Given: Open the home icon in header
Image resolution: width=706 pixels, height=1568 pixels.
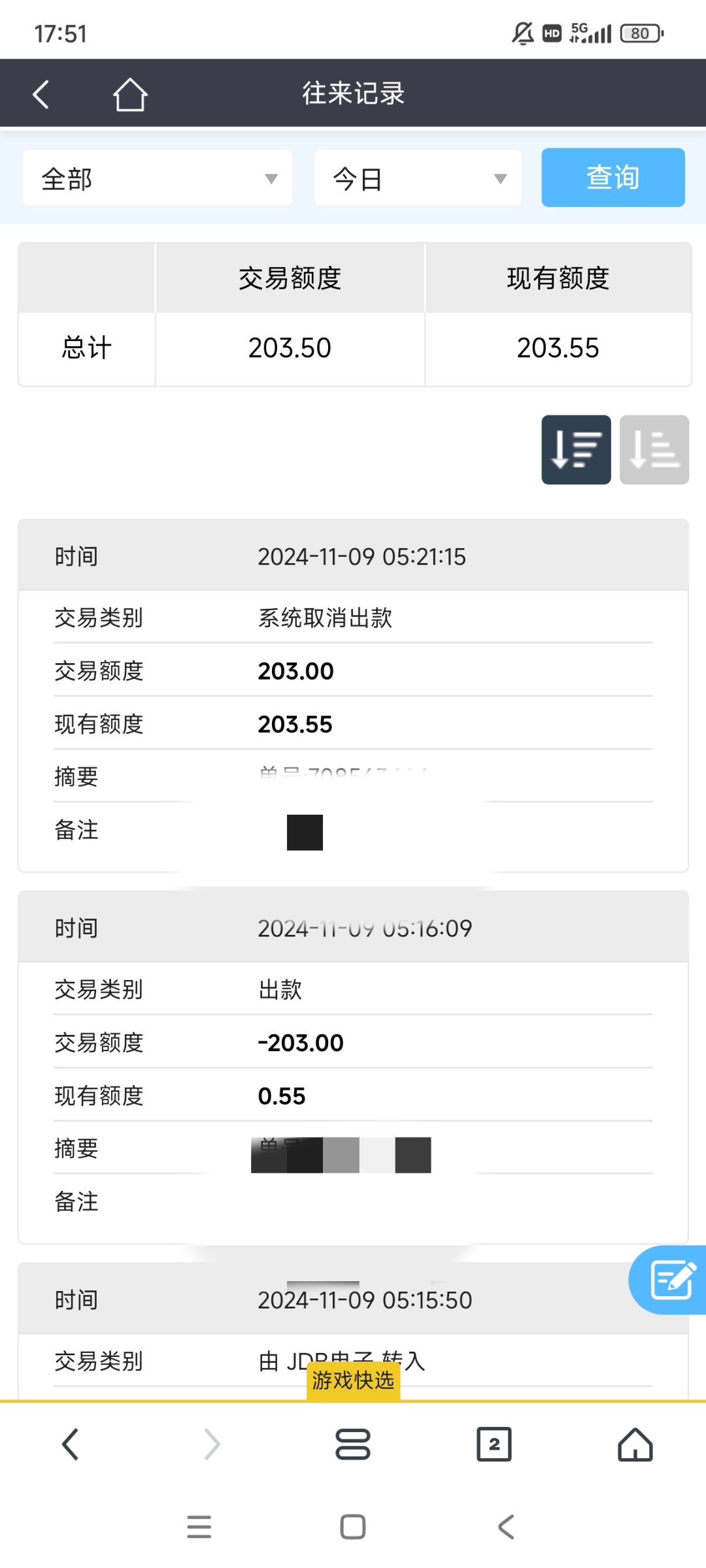Looking at the screenshot, I should click(130, 94).
